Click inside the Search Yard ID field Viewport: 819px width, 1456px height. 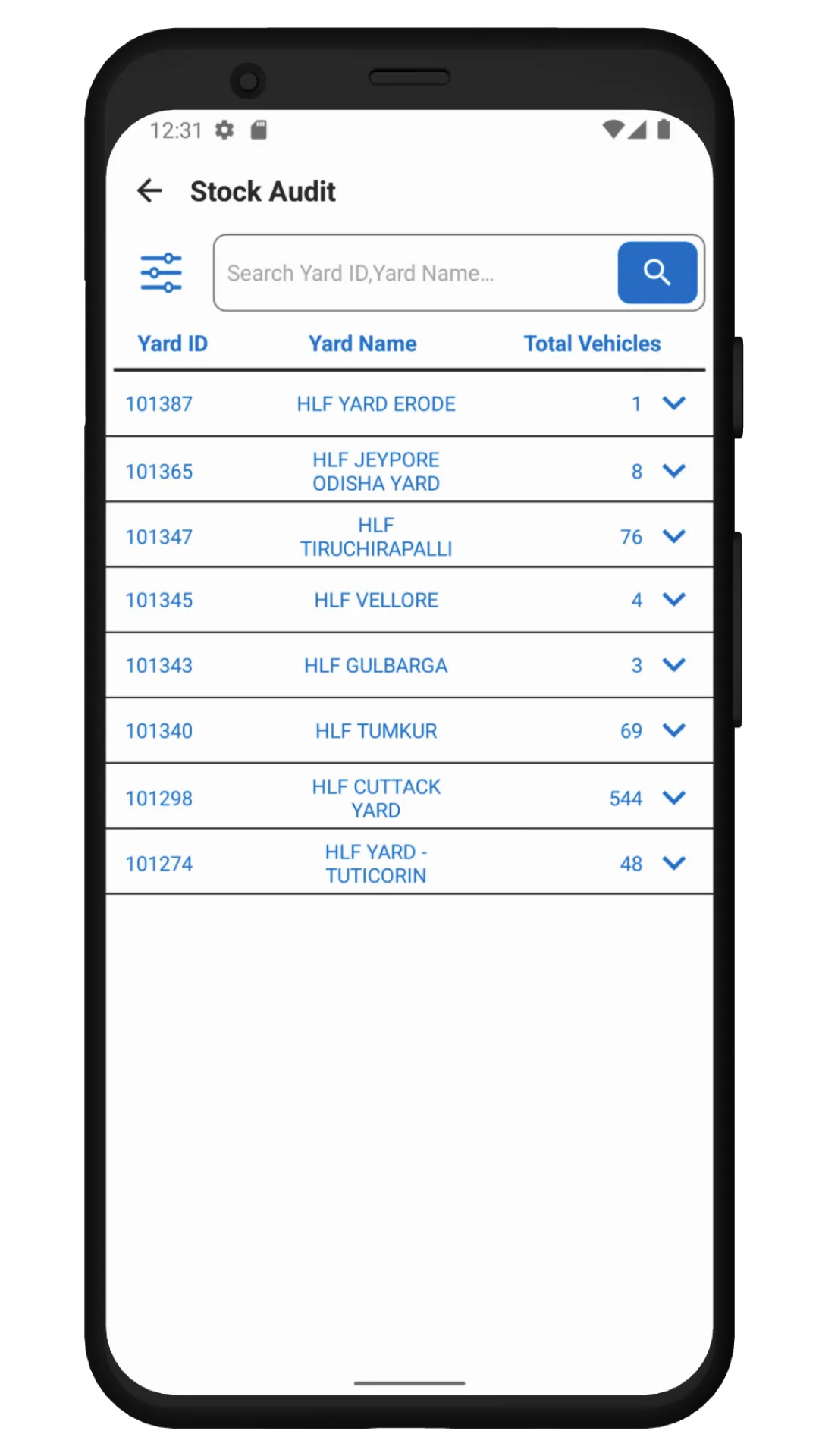416,272
